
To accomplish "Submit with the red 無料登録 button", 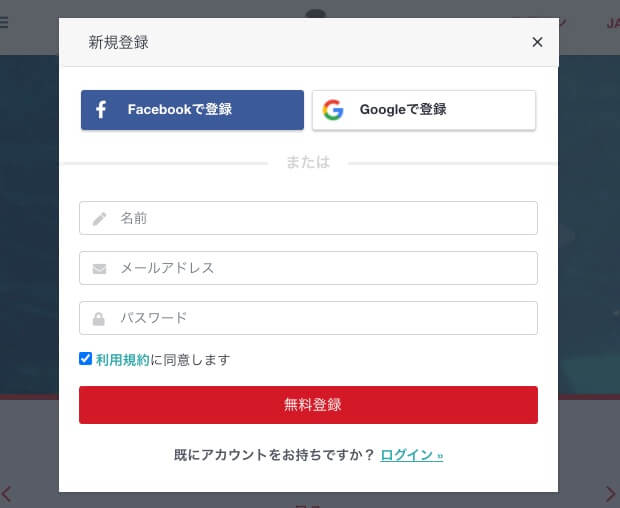I will [x=308, y=405].
